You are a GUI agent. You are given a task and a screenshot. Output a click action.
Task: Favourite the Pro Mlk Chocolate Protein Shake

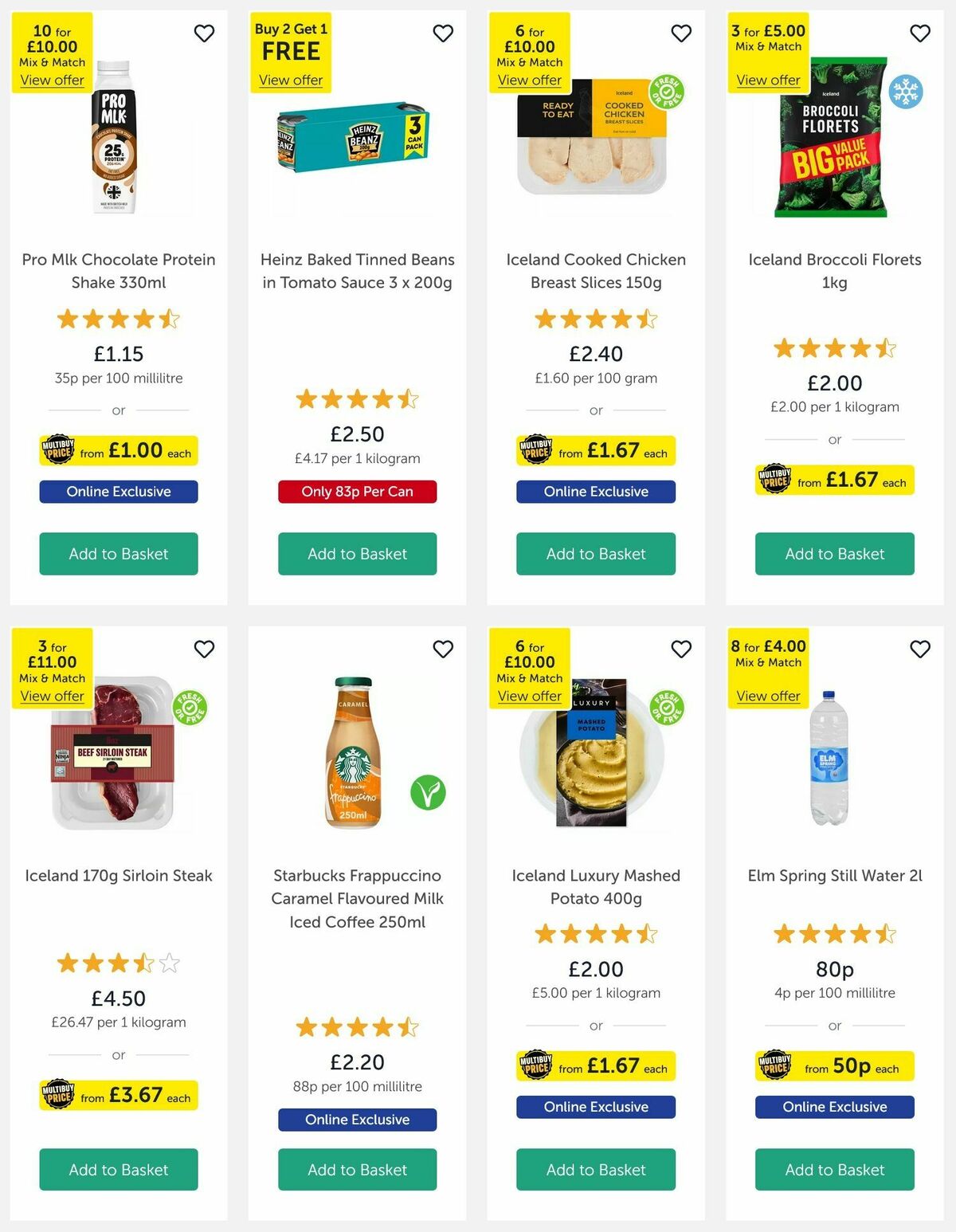point(204,33)
